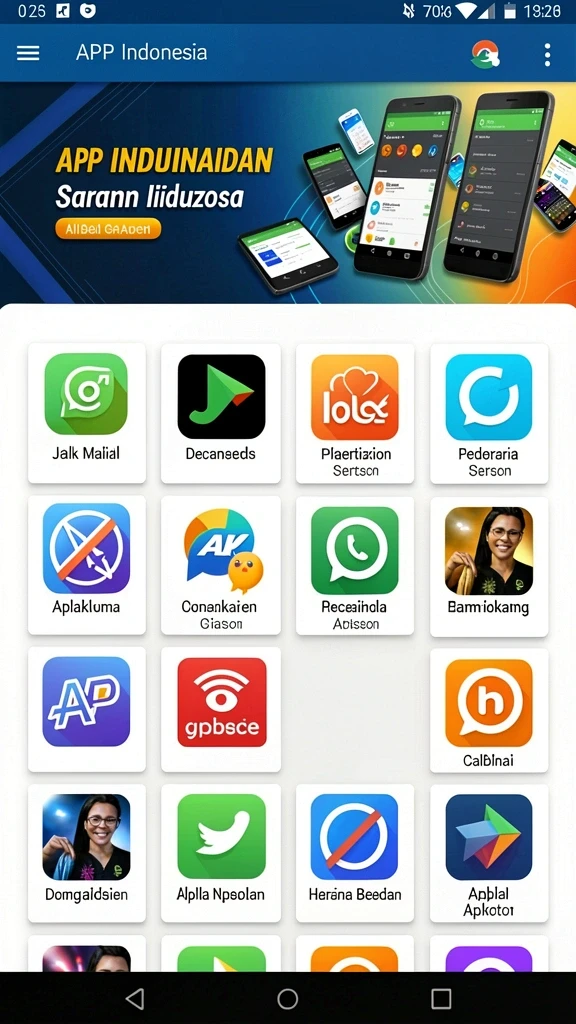Select the Plaertiaion Sertson app
The image size is (576, 1024).
point(355,413)
